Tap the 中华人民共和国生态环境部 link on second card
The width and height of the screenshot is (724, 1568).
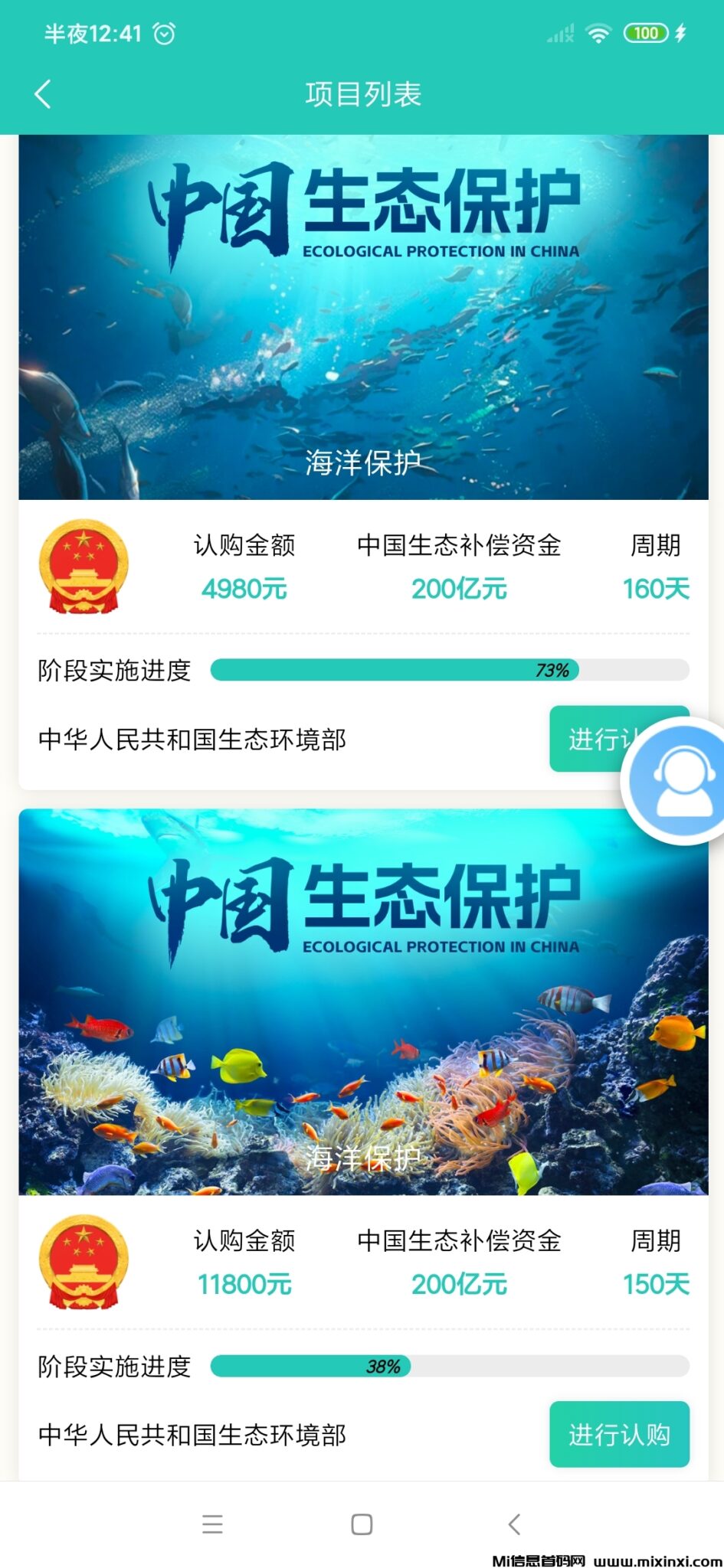click(192, 1435)
